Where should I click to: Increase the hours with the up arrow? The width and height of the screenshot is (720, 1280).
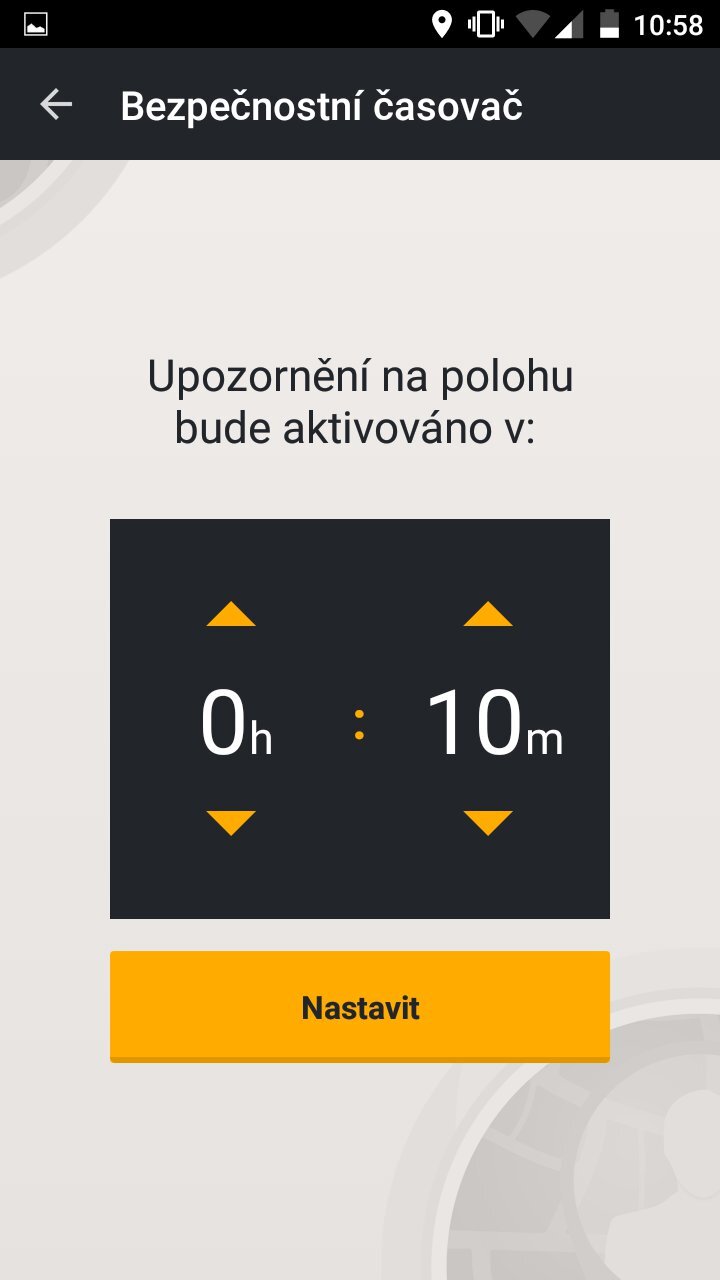pos(231,614)
